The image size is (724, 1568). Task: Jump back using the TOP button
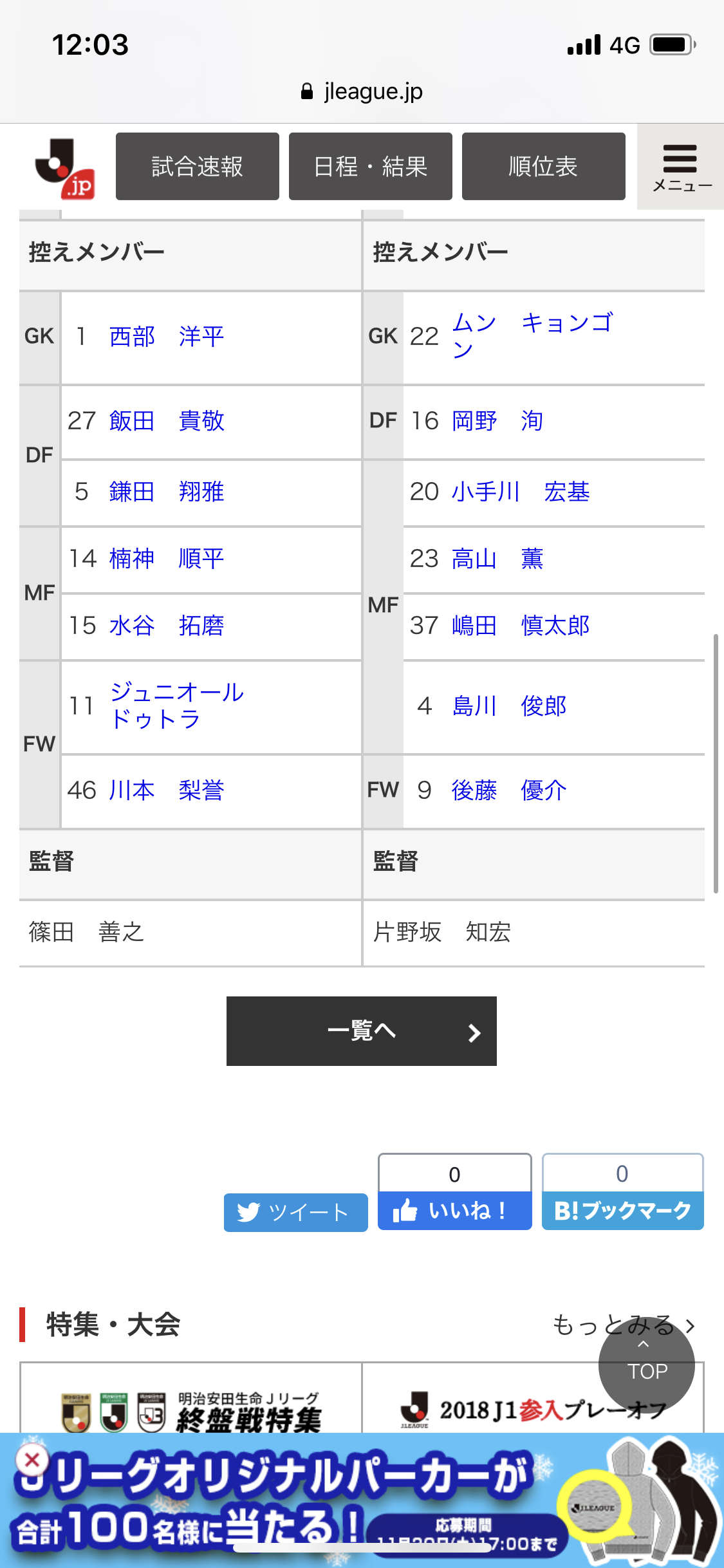[x=646, y=1365]
